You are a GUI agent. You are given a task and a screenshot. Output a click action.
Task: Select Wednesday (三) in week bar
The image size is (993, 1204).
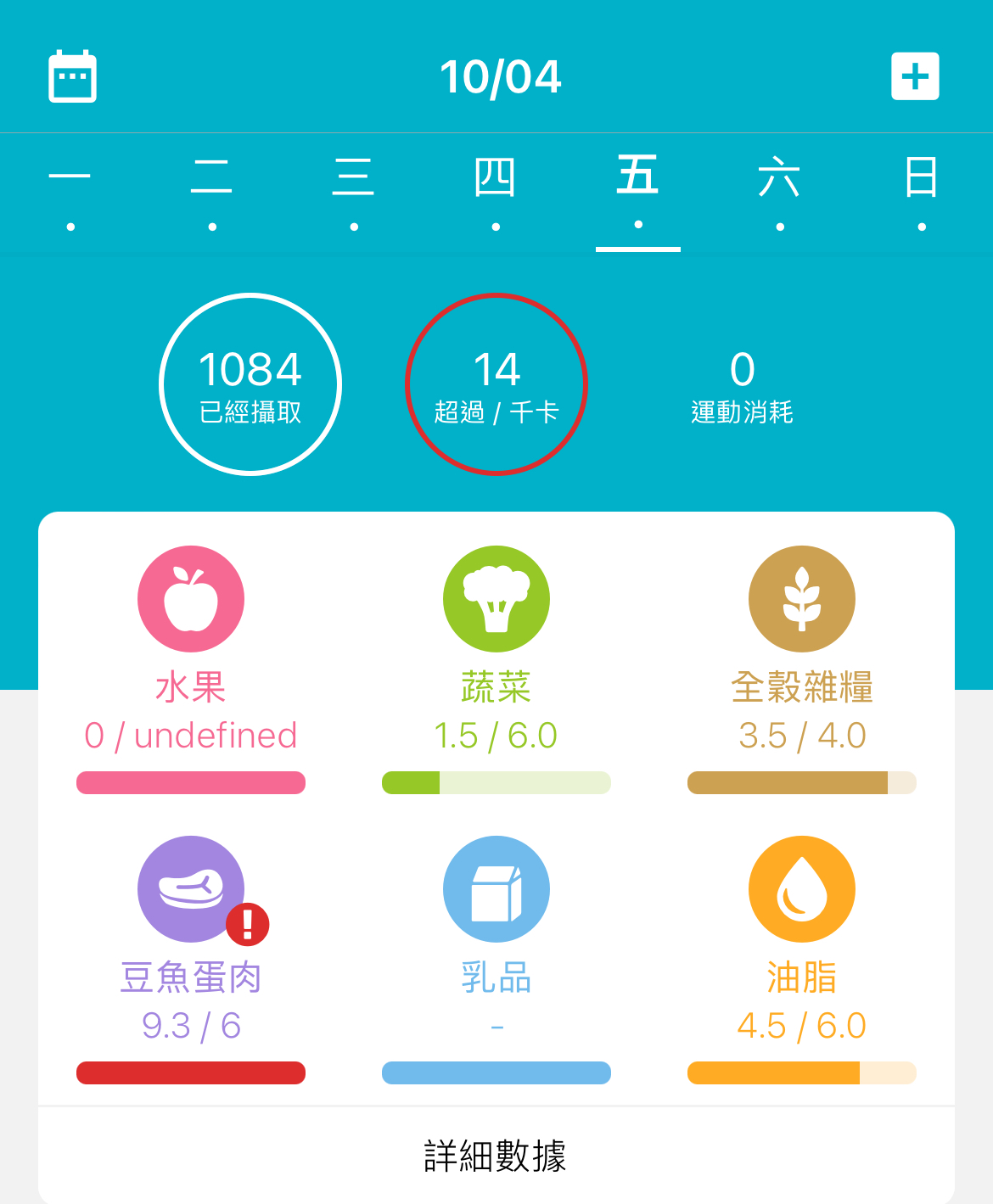(x=354, y=191)
